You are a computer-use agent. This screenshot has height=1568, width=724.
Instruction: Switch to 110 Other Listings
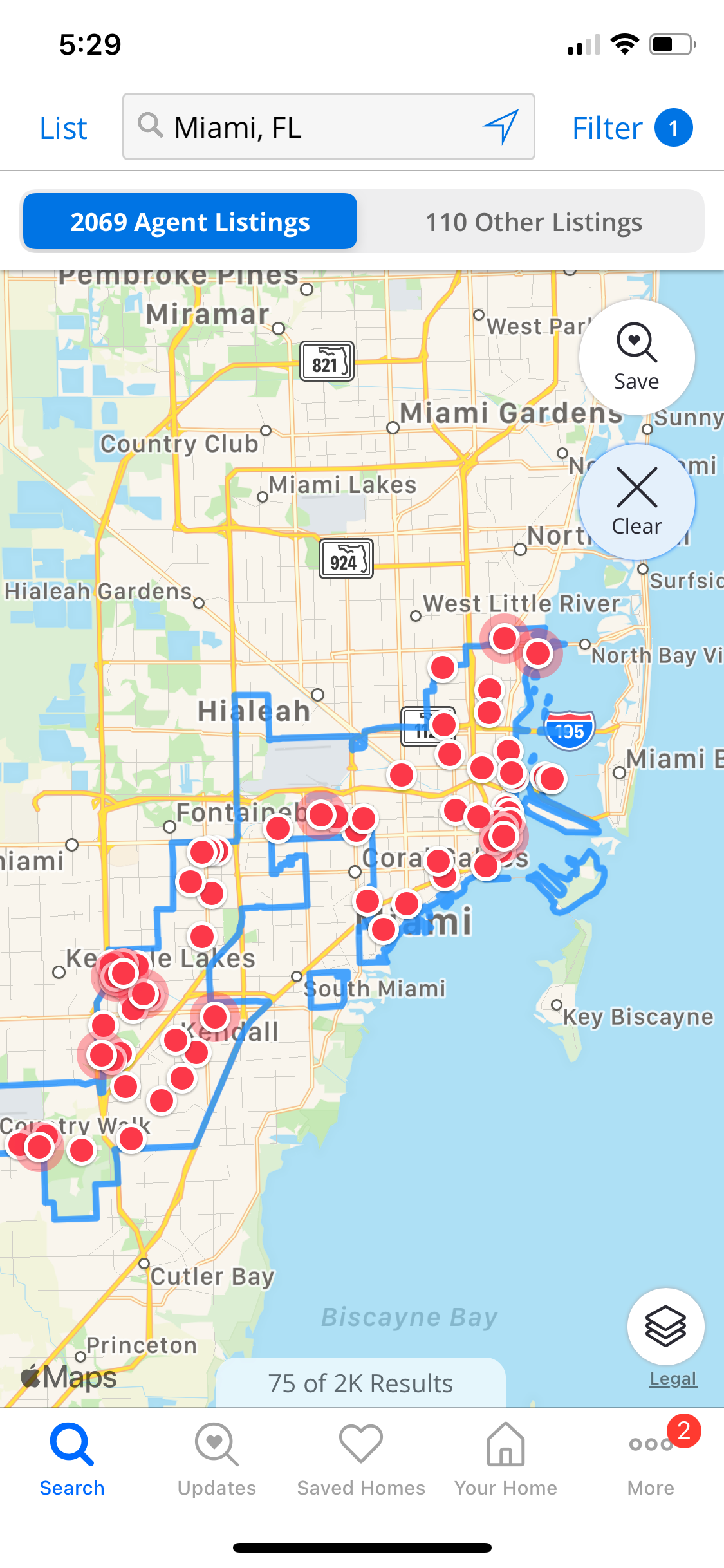(x=533, y=222)
